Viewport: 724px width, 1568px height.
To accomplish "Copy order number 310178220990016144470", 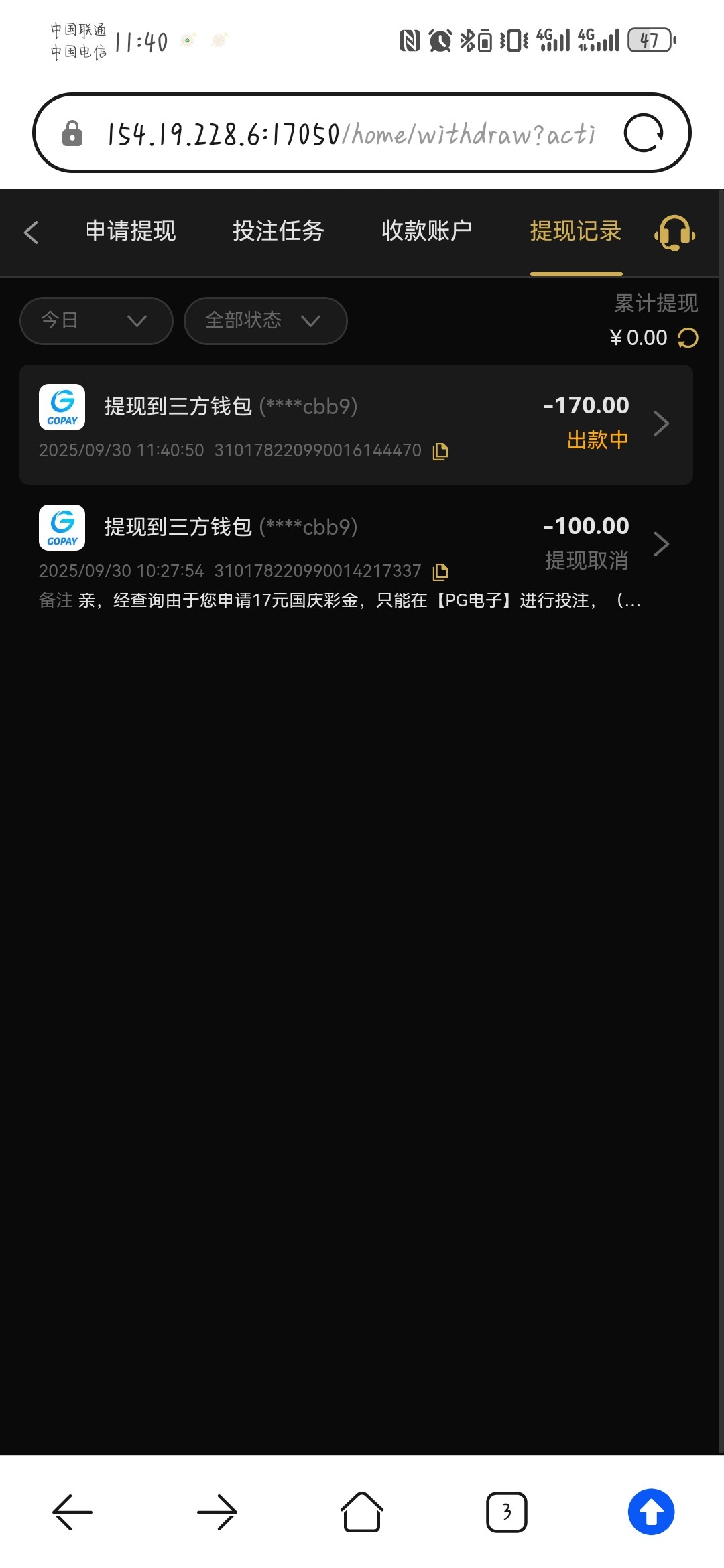I will tap(440, 450).
